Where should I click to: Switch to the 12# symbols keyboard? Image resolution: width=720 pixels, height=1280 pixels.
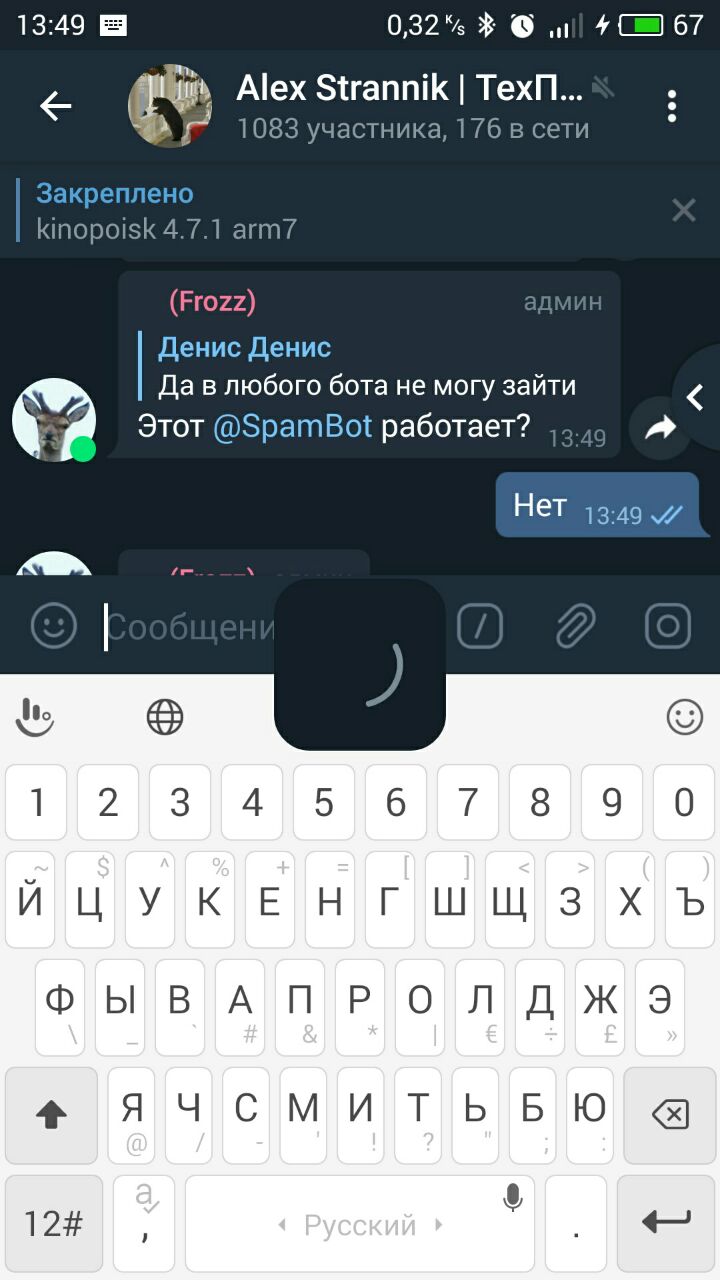[53, 1223]
